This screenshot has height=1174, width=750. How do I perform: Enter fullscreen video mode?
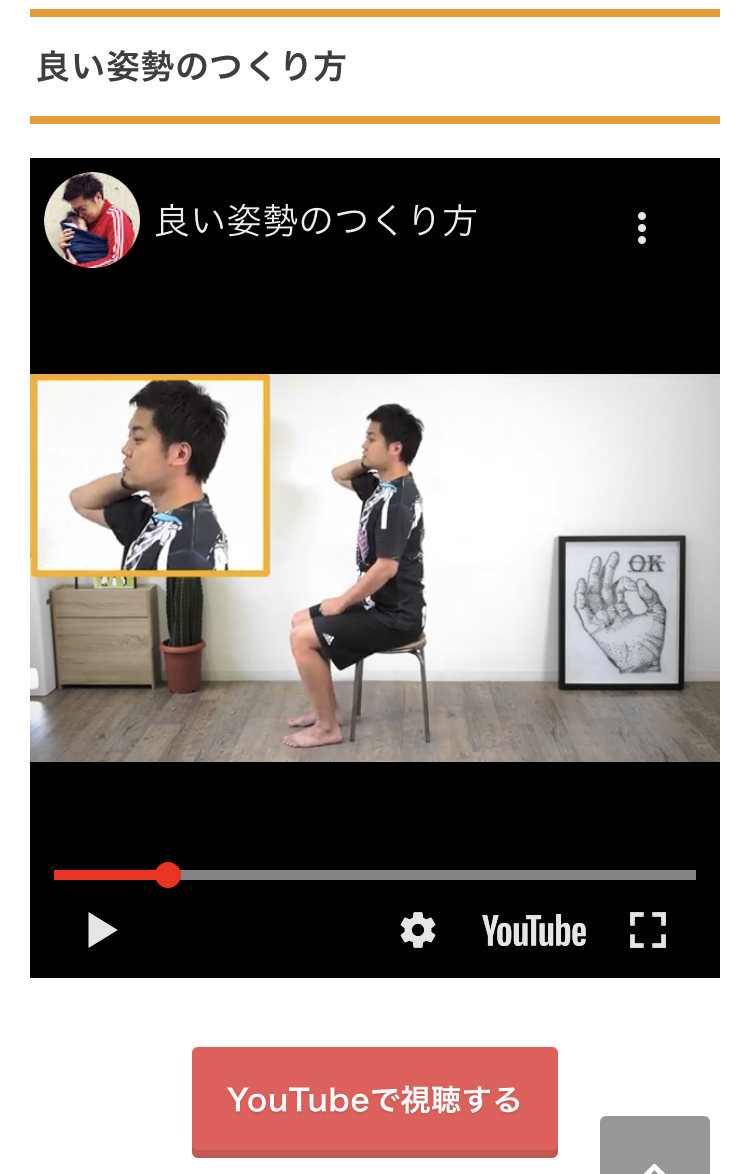[648, 930]
